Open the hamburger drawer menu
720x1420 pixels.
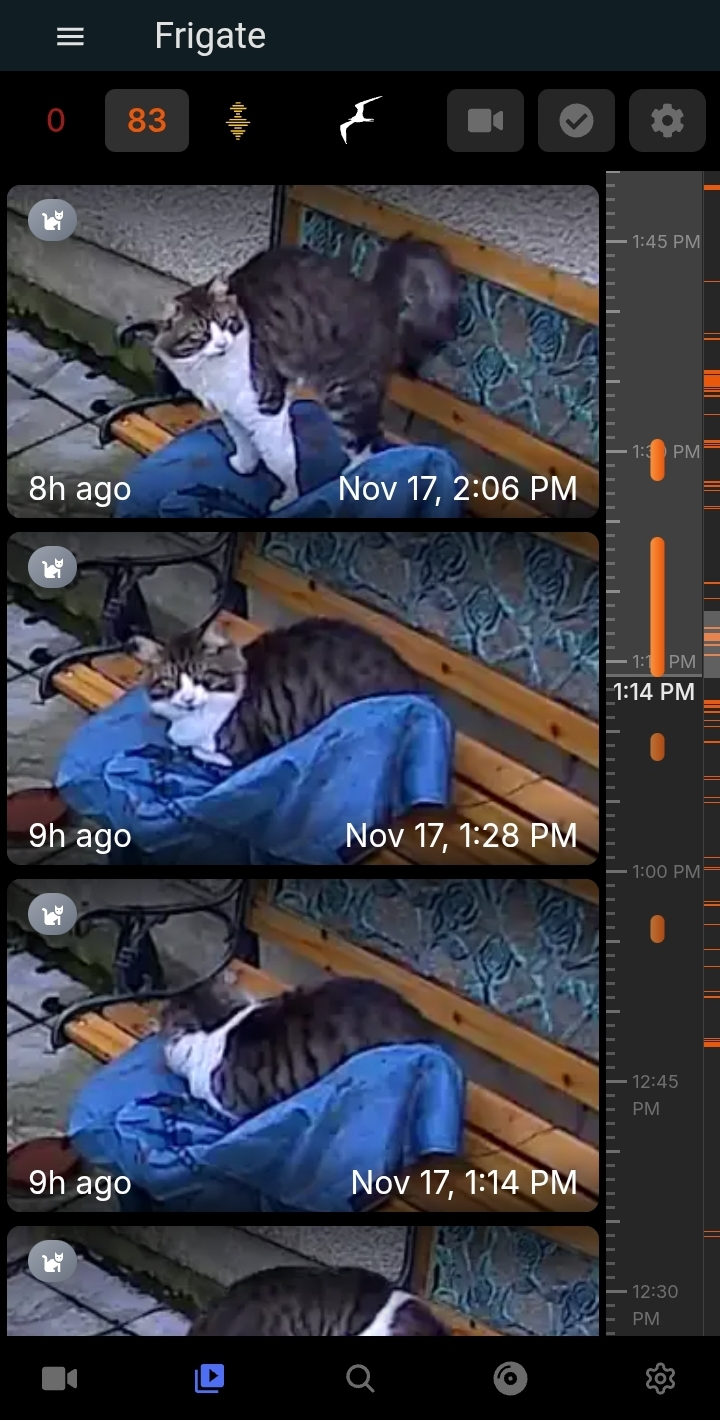[70, 37]
